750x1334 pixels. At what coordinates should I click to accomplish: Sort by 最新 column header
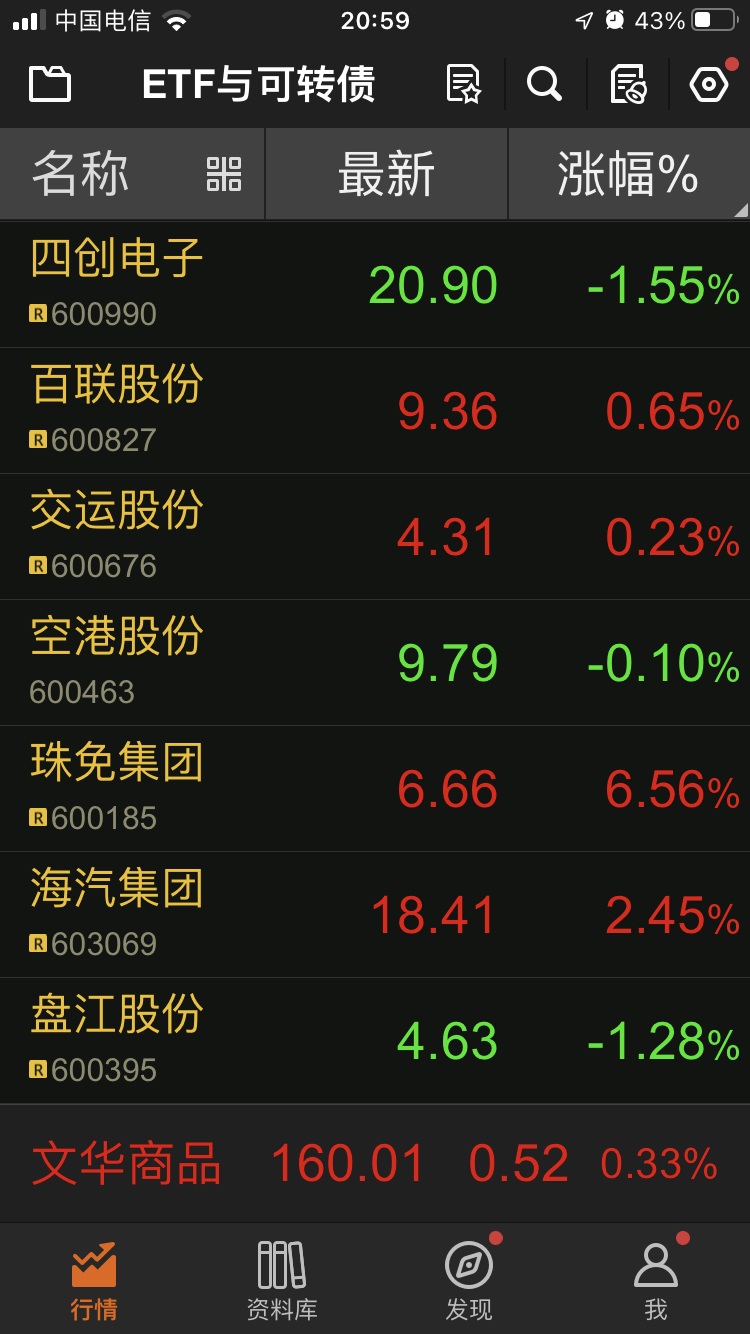387,174
